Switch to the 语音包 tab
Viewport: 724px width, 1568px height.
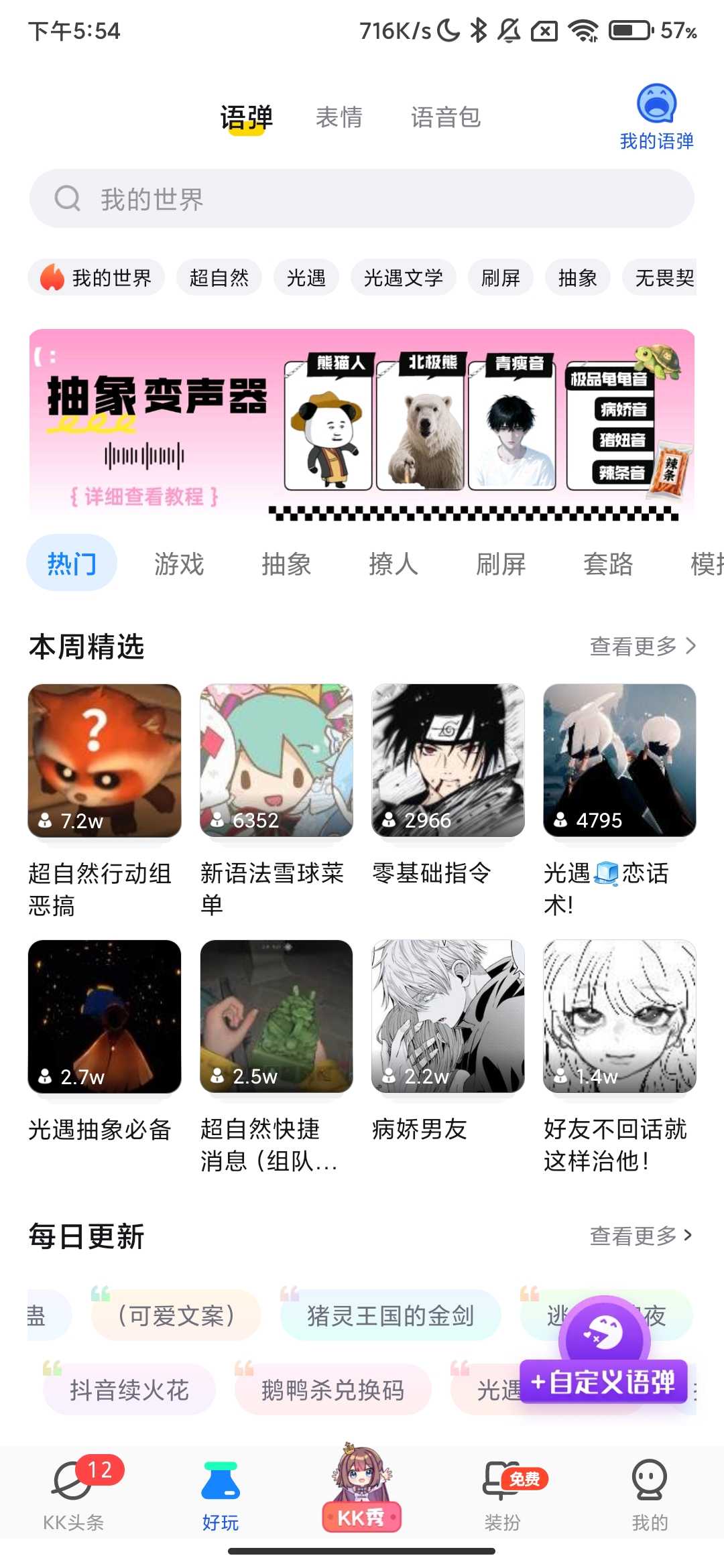tap(446, 117)
